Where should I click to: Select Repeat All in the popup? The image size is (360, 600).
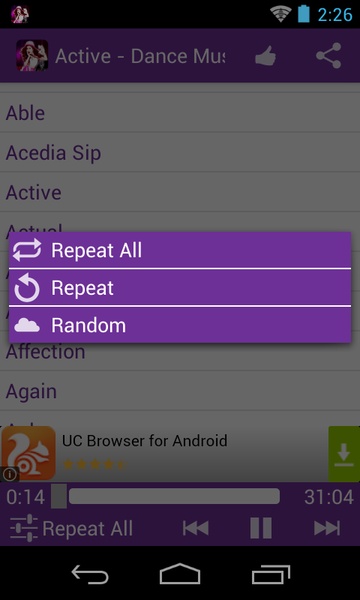[180, 250]
